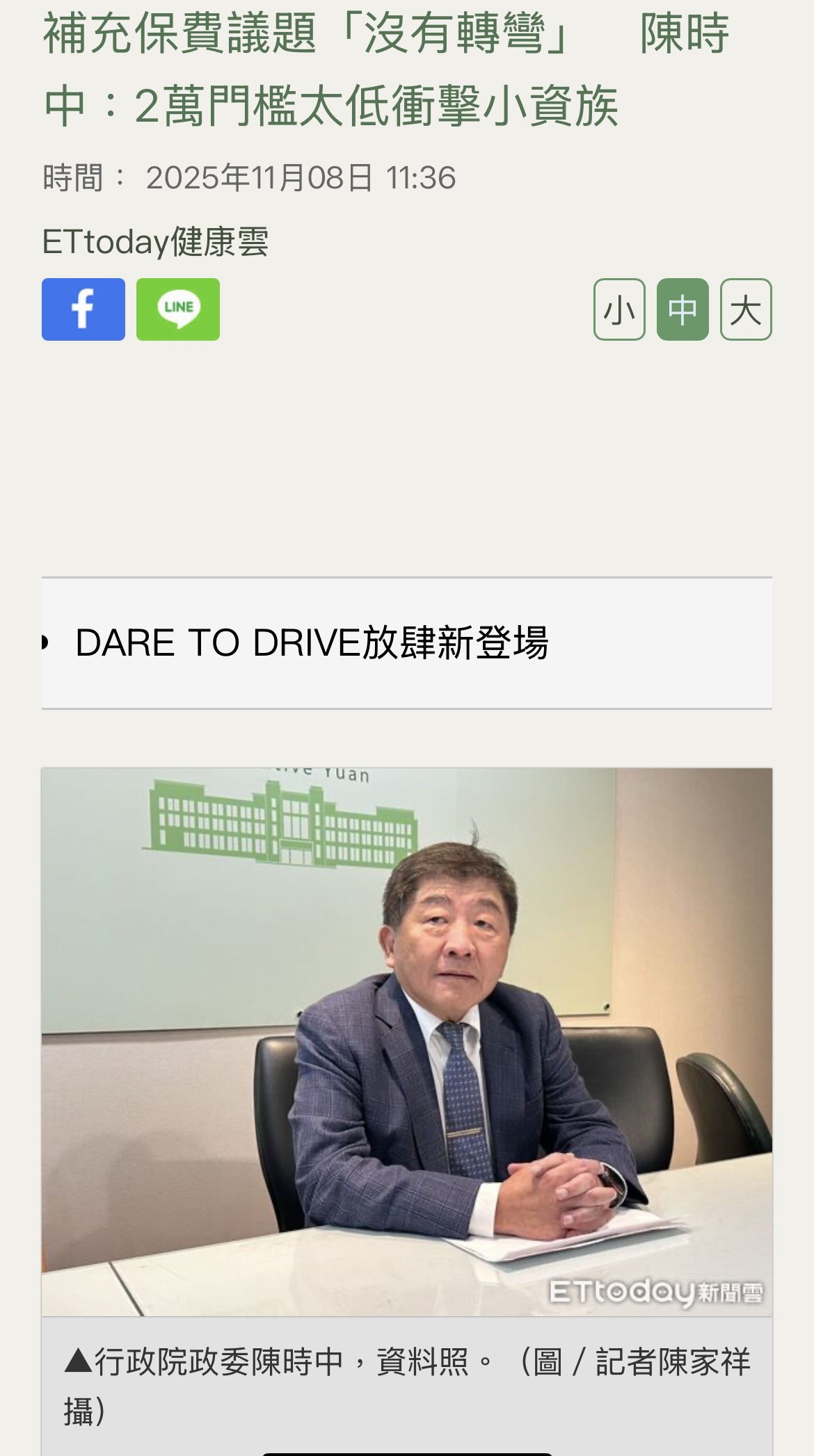Screen dimensions: 814x1456
Task: Select the medium (中) font size
Action: point(683,309)
